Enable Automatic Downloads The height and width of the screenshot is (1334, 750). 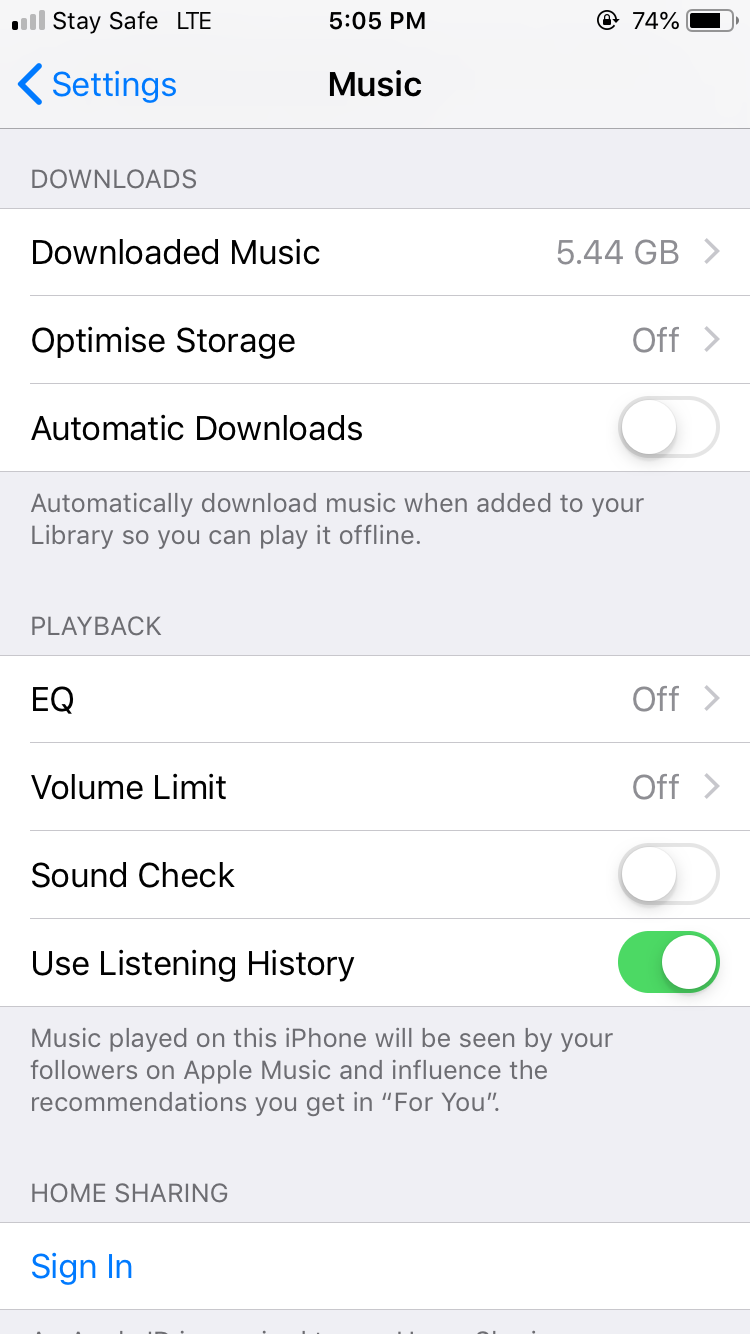tap(668, 428)
